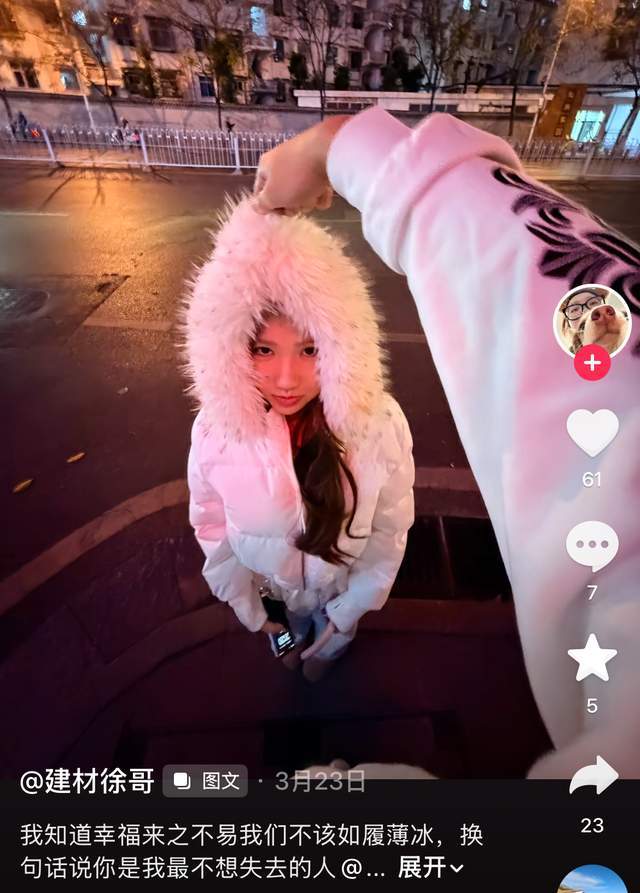The image size is (640, 893).
Task: Follow the creator with the red plus
Action: coord(592,363)
